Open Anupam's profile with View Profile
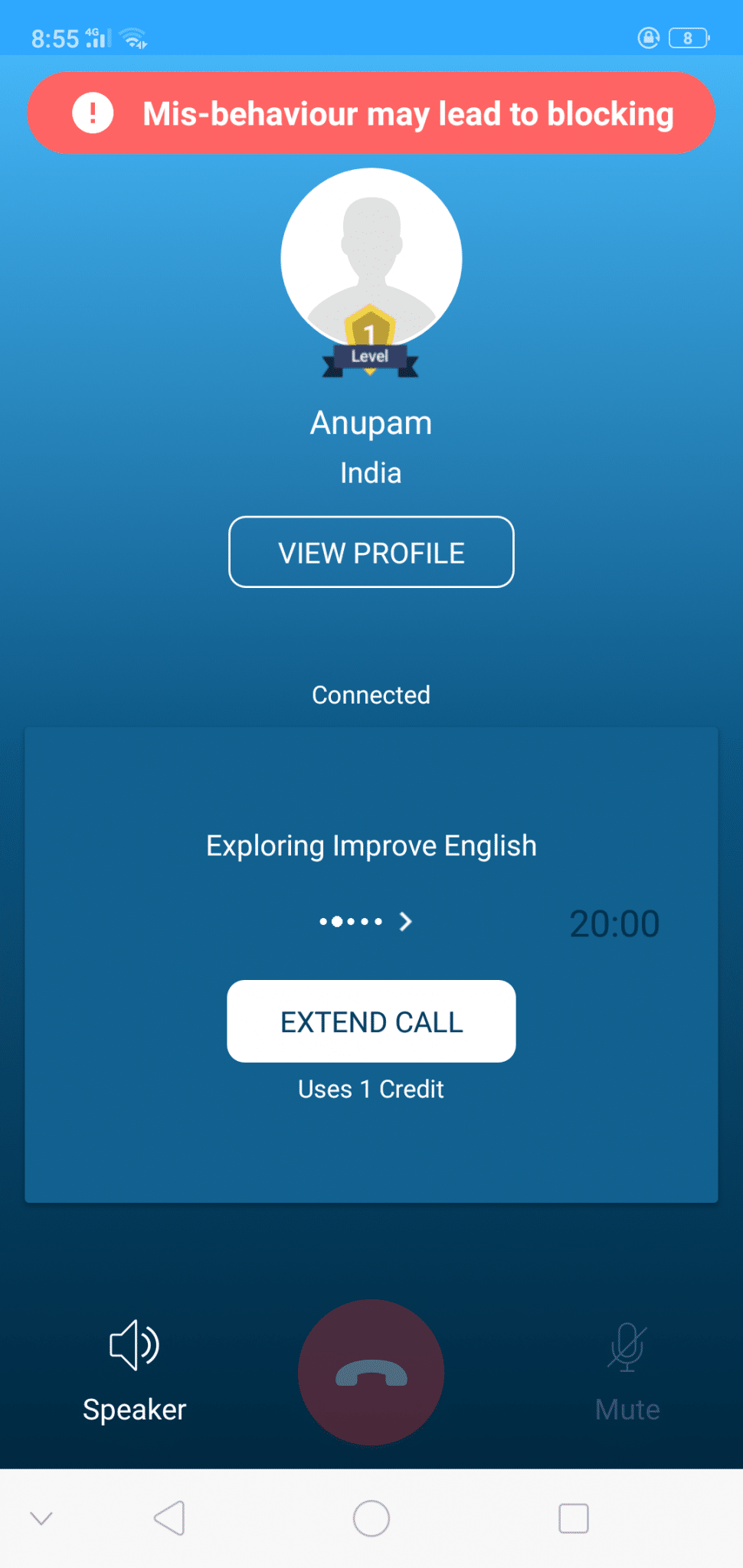 click(371, 552)
